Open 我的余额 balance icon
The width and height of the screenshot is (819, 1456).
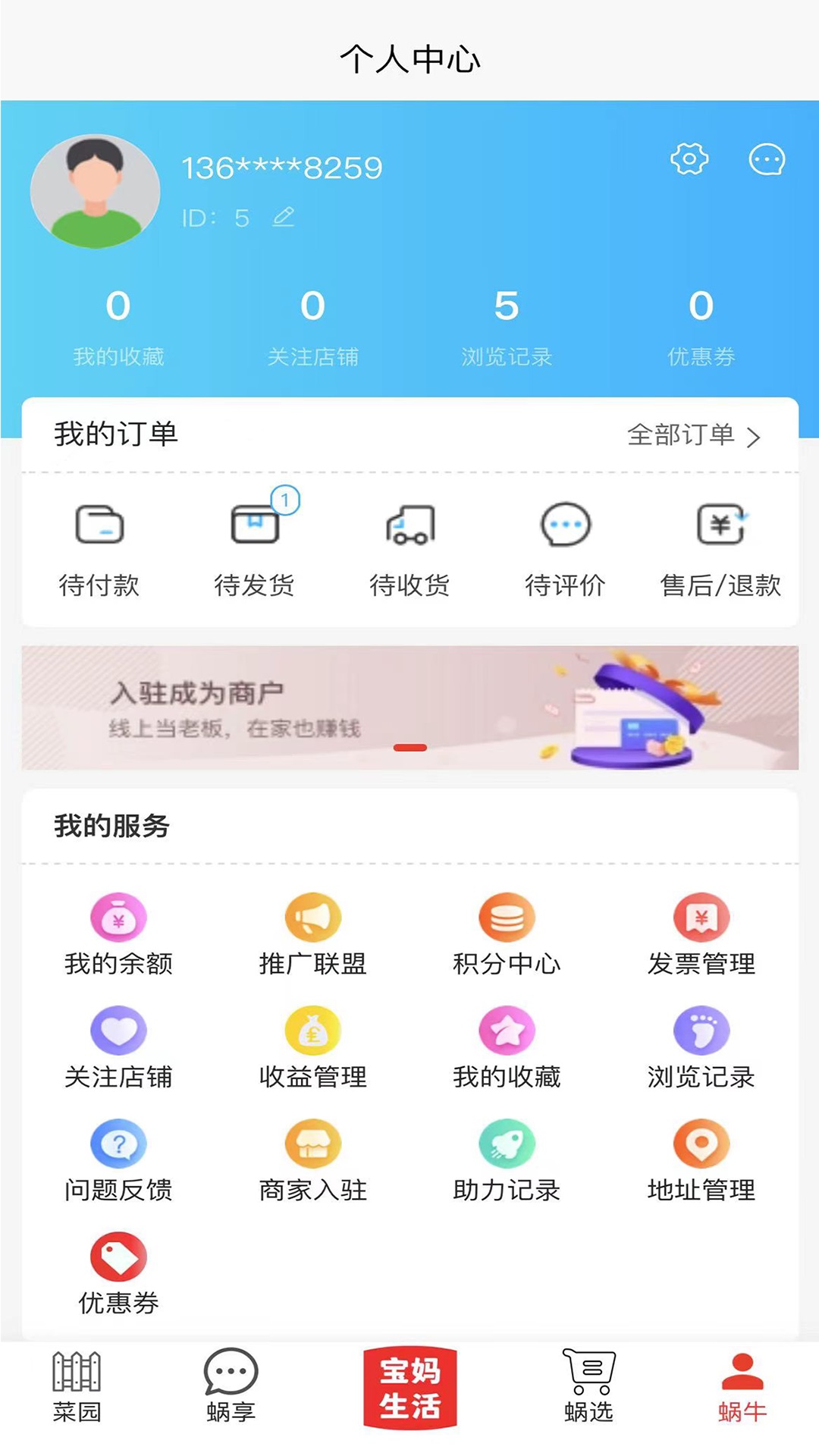(x=118, y=917)
